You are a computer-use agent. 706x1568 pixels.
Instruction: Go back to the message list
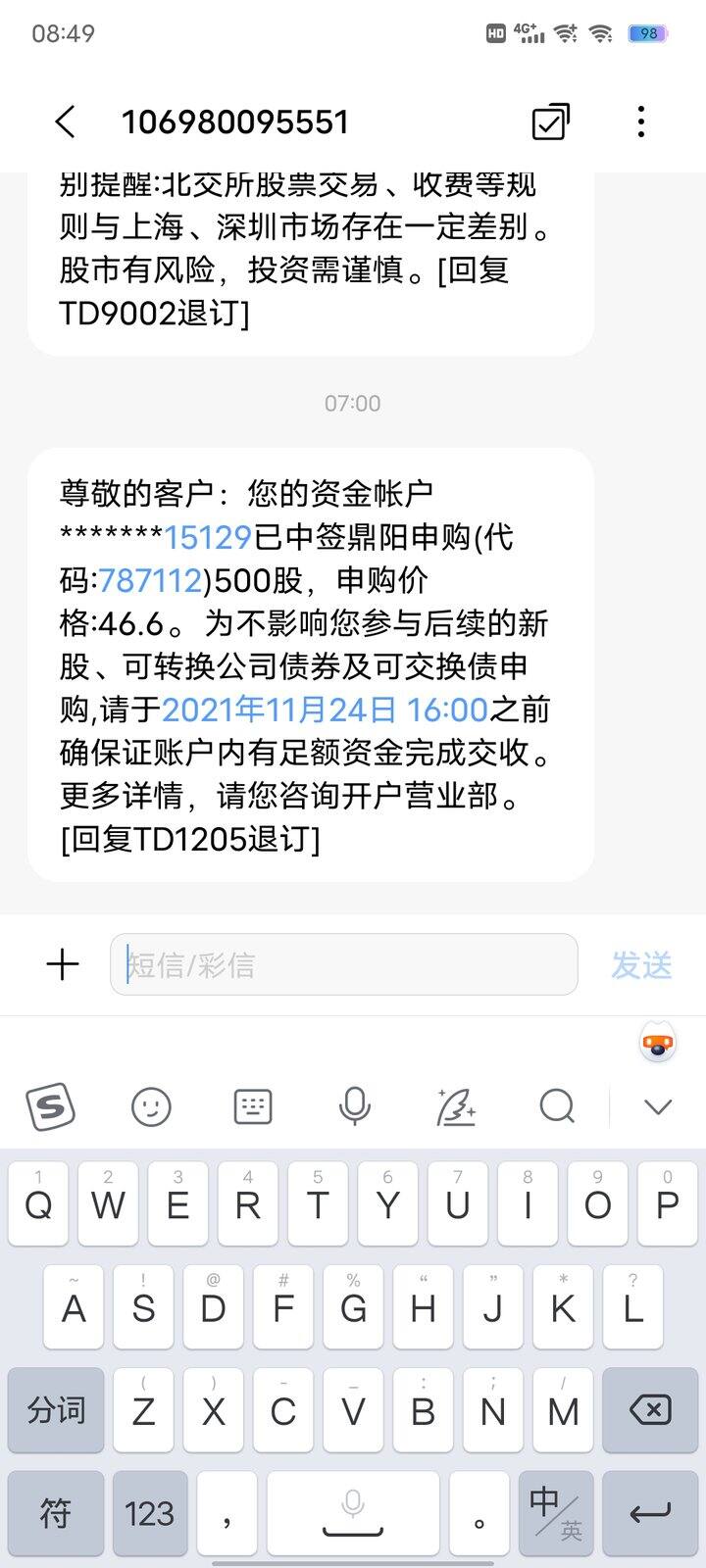[x=65, y=122]
